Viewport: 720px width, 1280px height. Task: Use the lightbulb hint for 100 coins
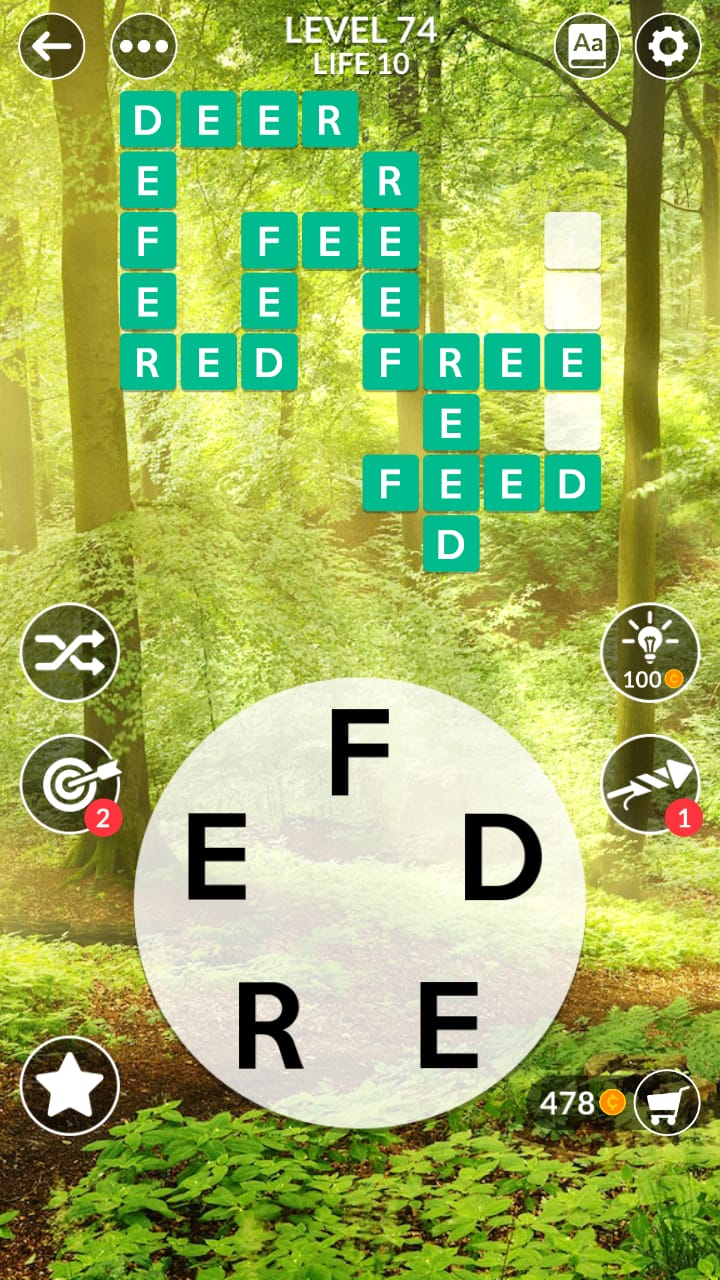pyautogui.click(x=650, y=653)
